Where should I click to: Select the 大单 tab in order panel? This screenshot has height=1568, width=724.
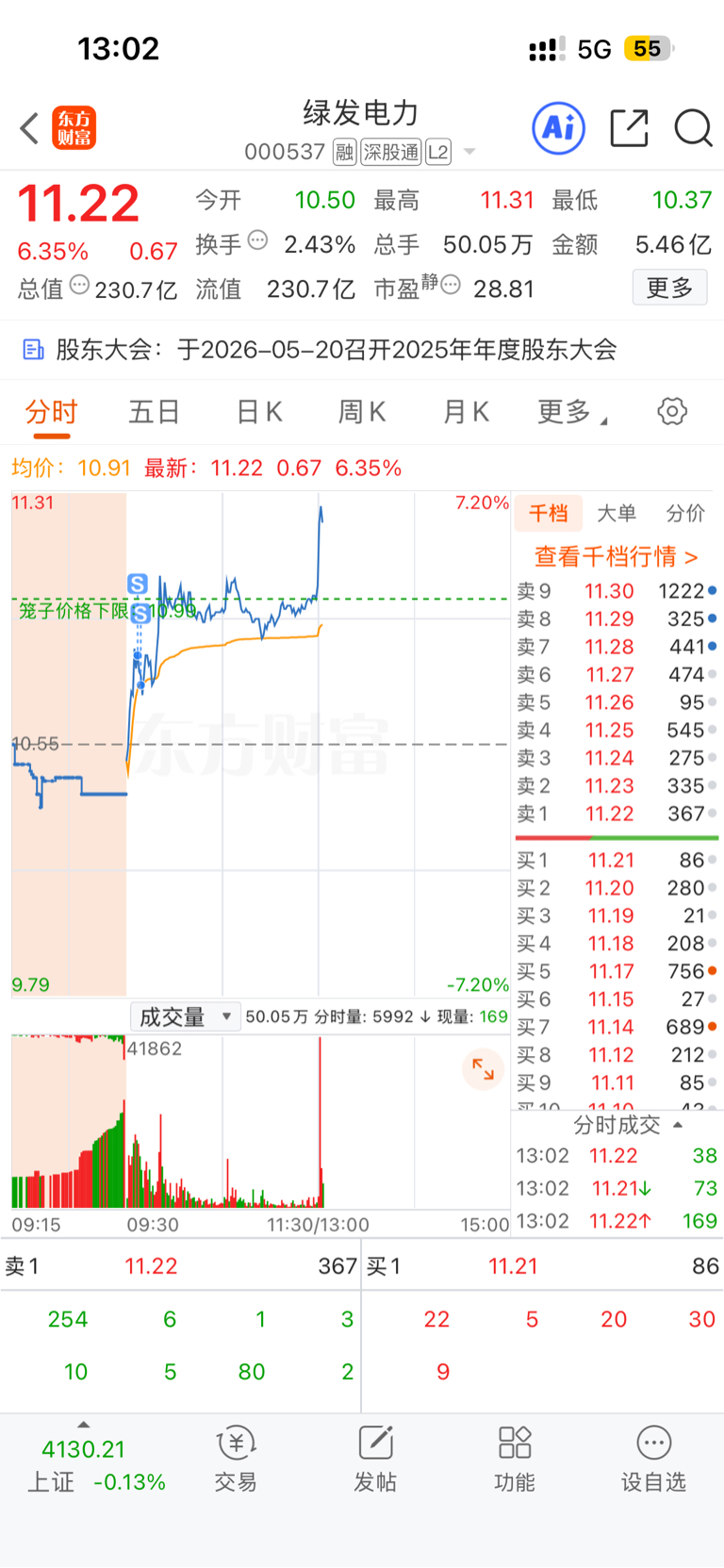617,513
